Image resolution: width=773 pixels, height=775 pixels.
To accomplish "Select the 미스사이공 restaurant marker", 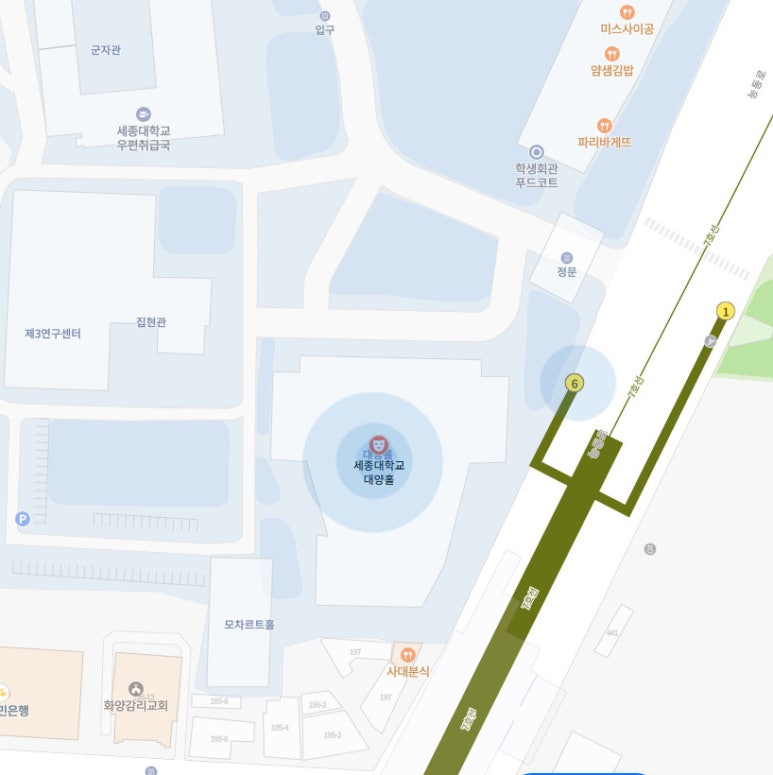I will [x=627, y=13].
